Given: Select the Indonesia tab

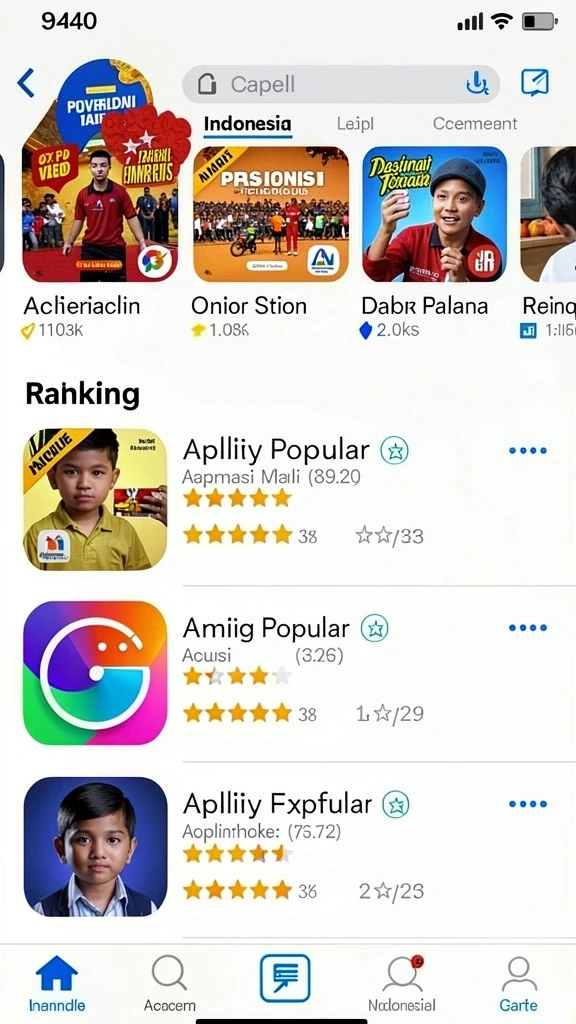Looking at the screenshot, I should [x=248, y=123].
